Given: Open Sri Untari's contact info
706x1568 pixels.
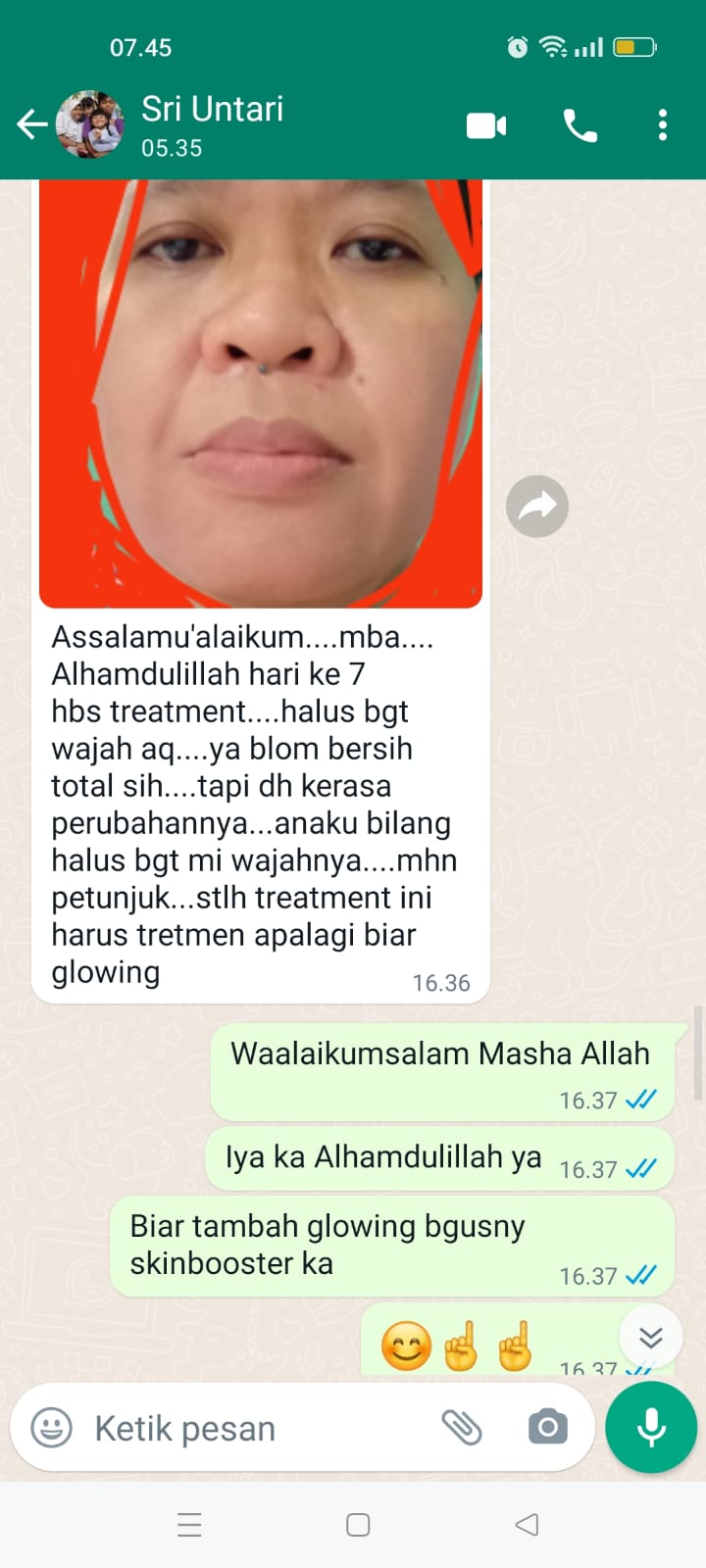Looking at the screenshot, I should [213, 123].
